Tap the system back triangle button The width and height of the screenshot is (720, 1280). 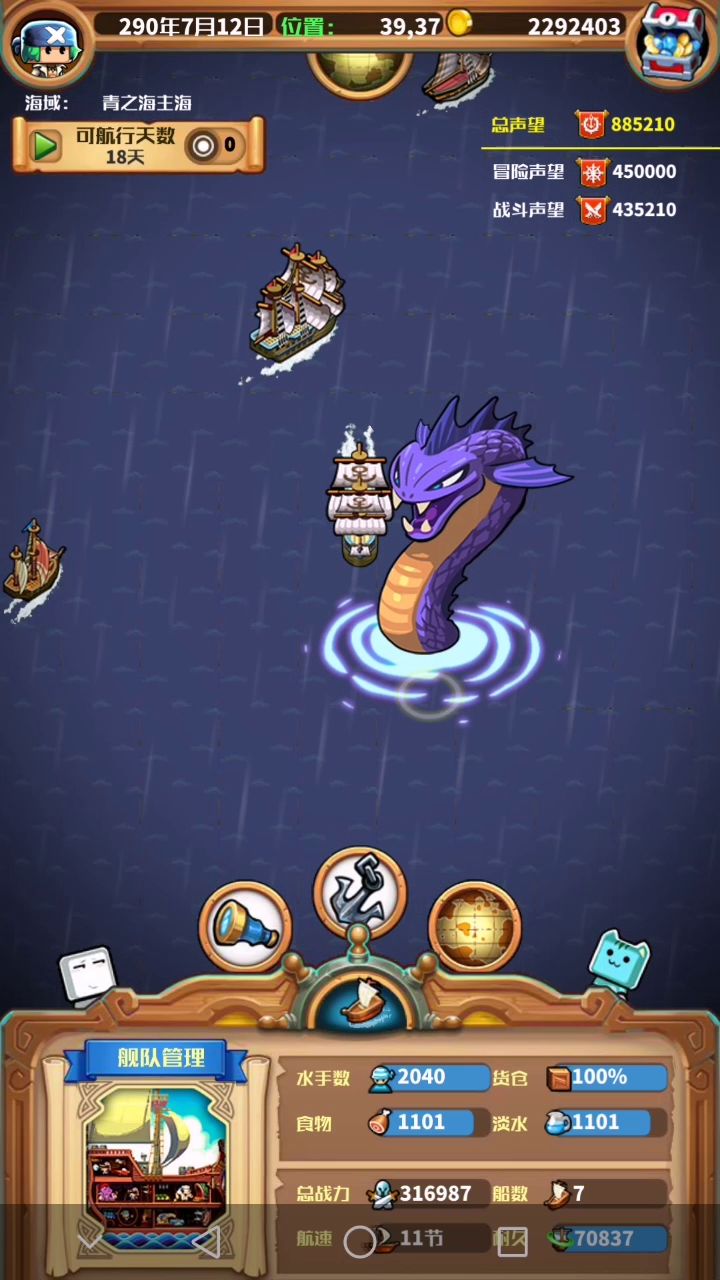(x=207, y=1242)
